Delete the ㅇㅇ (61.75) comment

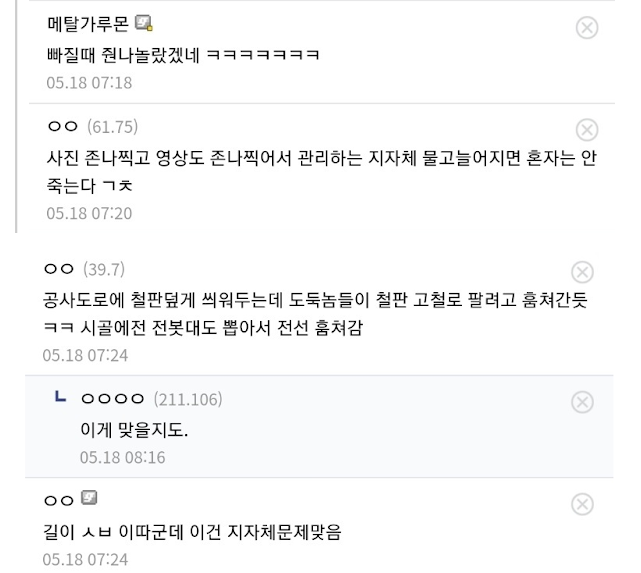(x=587, y=130)
